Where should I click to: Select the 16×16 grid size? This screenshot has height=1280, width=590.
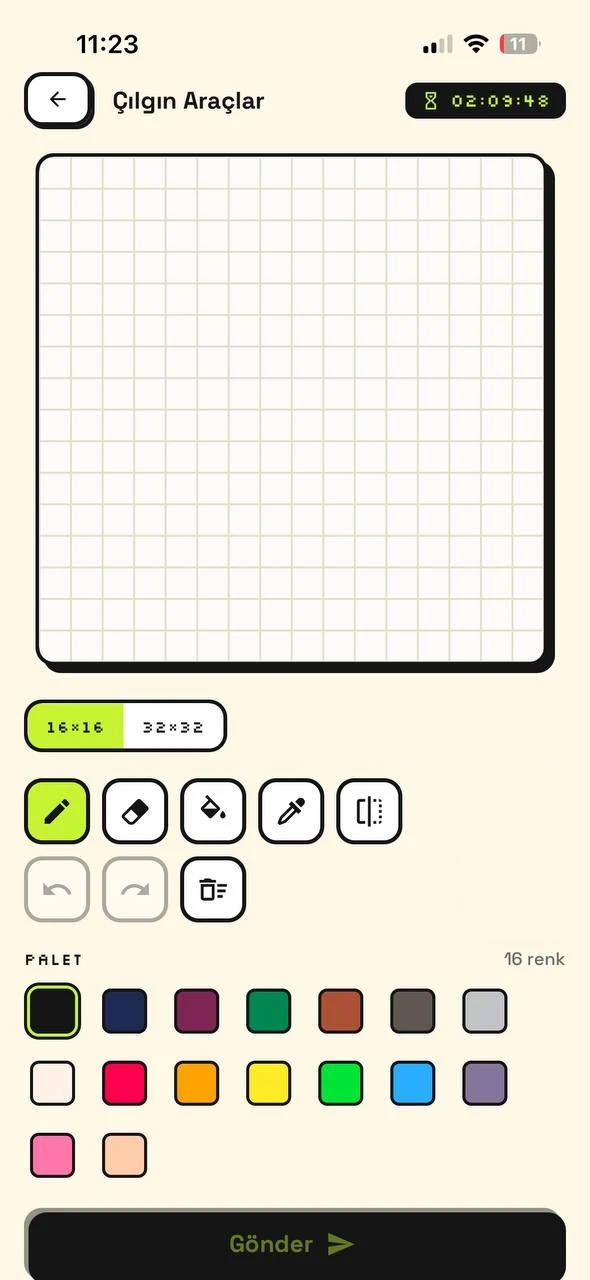pos(75,727)
